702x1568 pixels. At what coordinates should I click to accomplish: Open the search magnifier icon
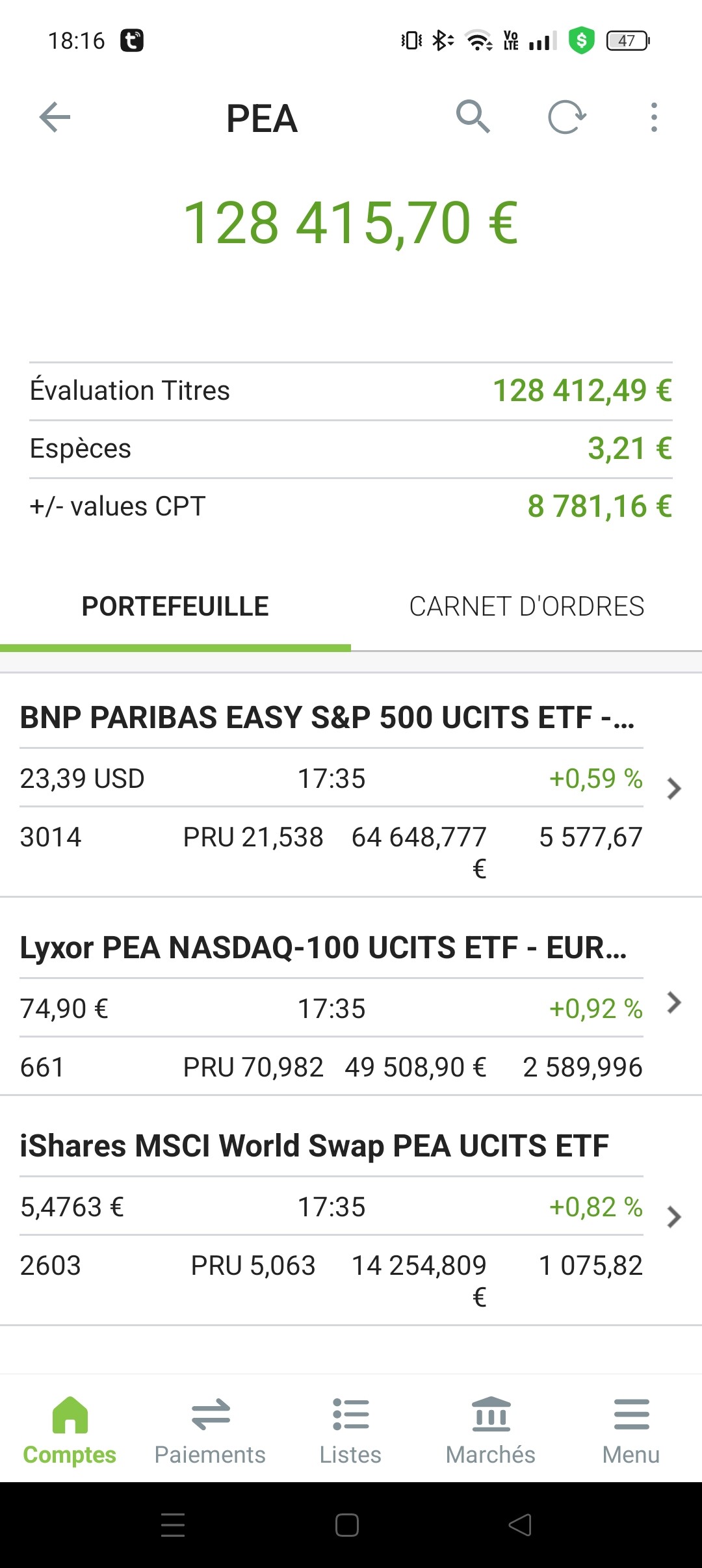click(473, 117)
